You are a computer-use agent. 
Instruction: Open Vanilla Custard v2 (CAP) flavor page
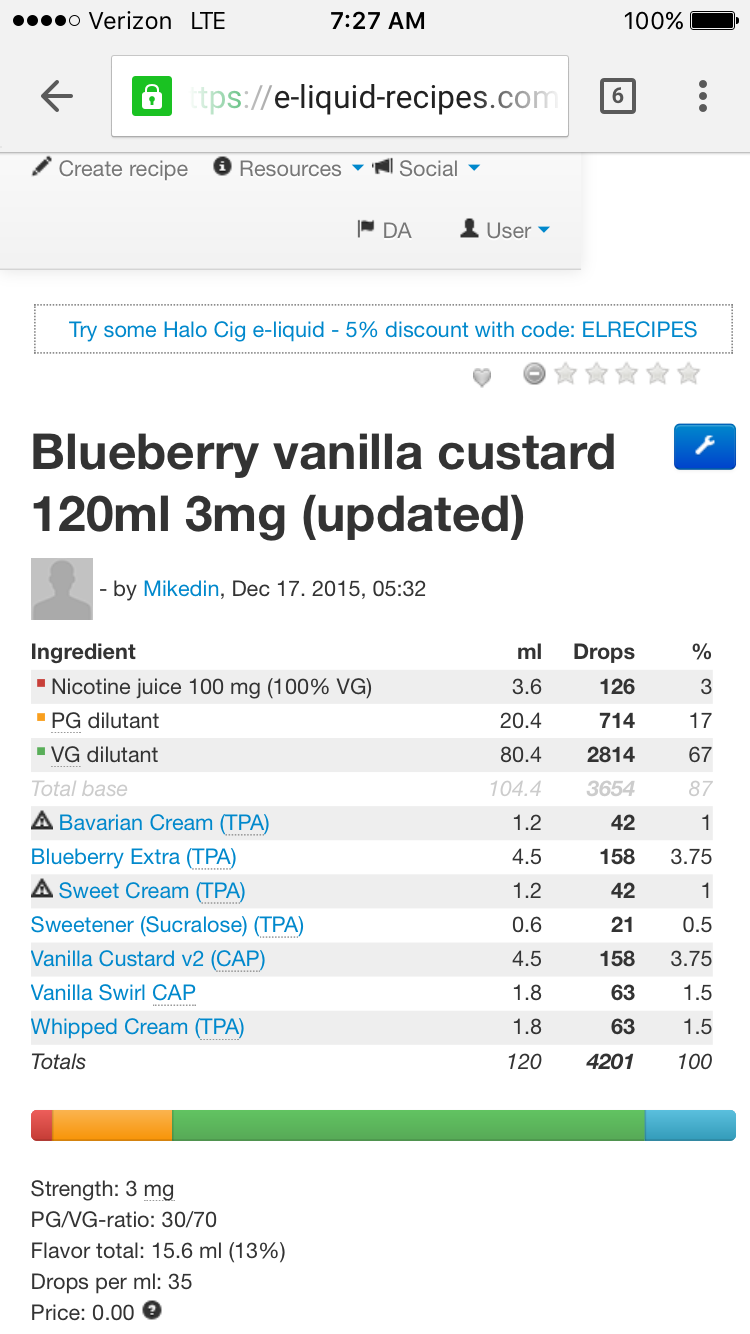click(148, 959)
